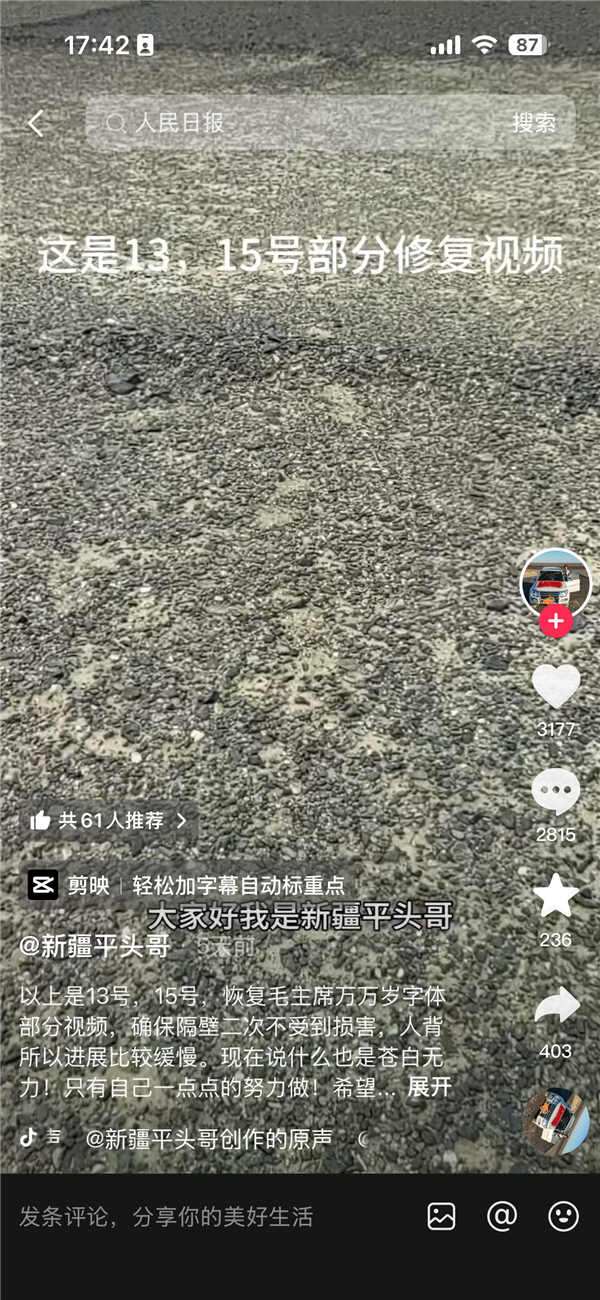Image resolution: width=600 pixels, height=1300 pixels.
Task: Open the 新疆平头哥创作的原声 sound link
Action: coord(208,1139)
